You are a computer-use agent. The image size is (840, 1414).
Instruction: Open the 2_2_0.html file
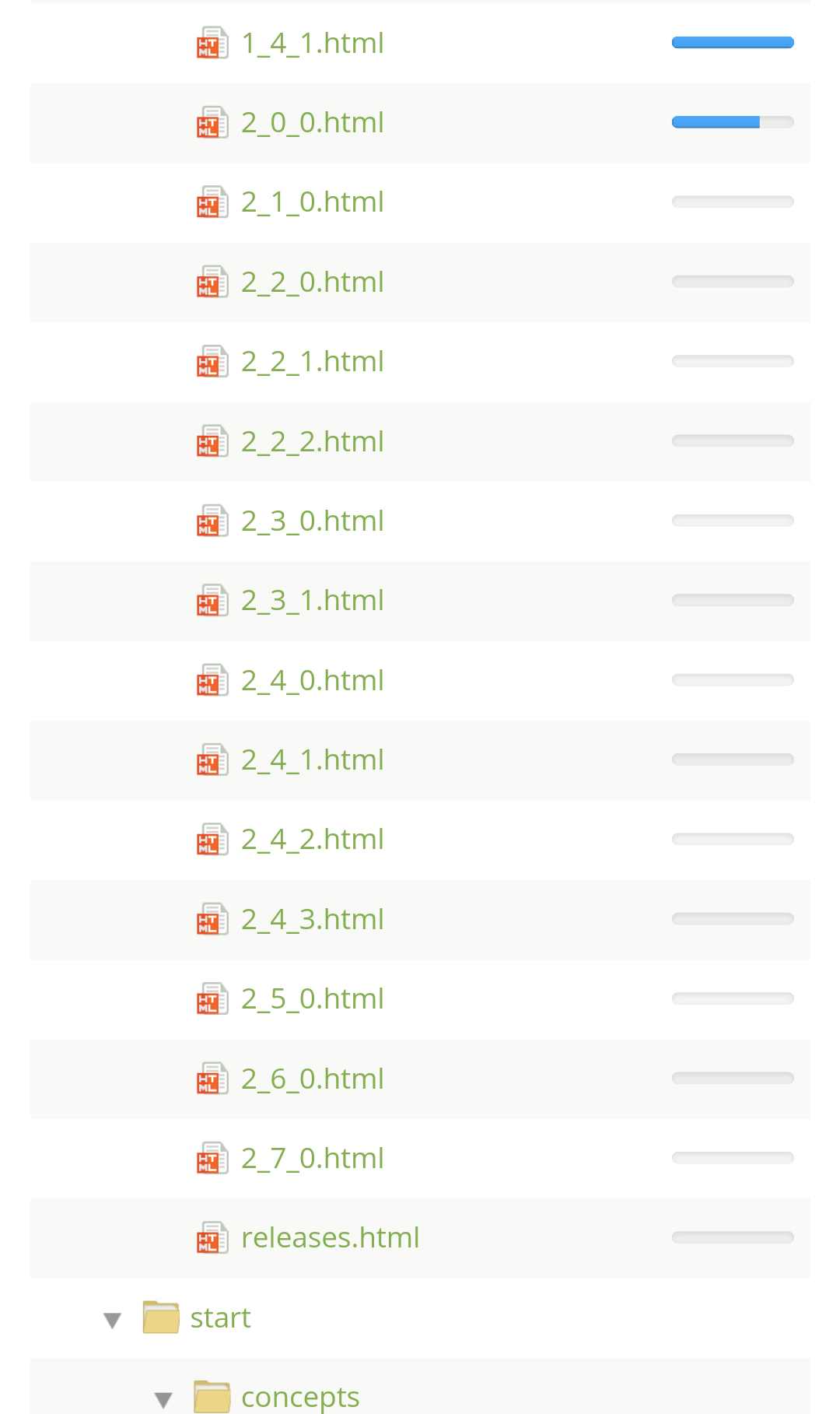point(312,282)
